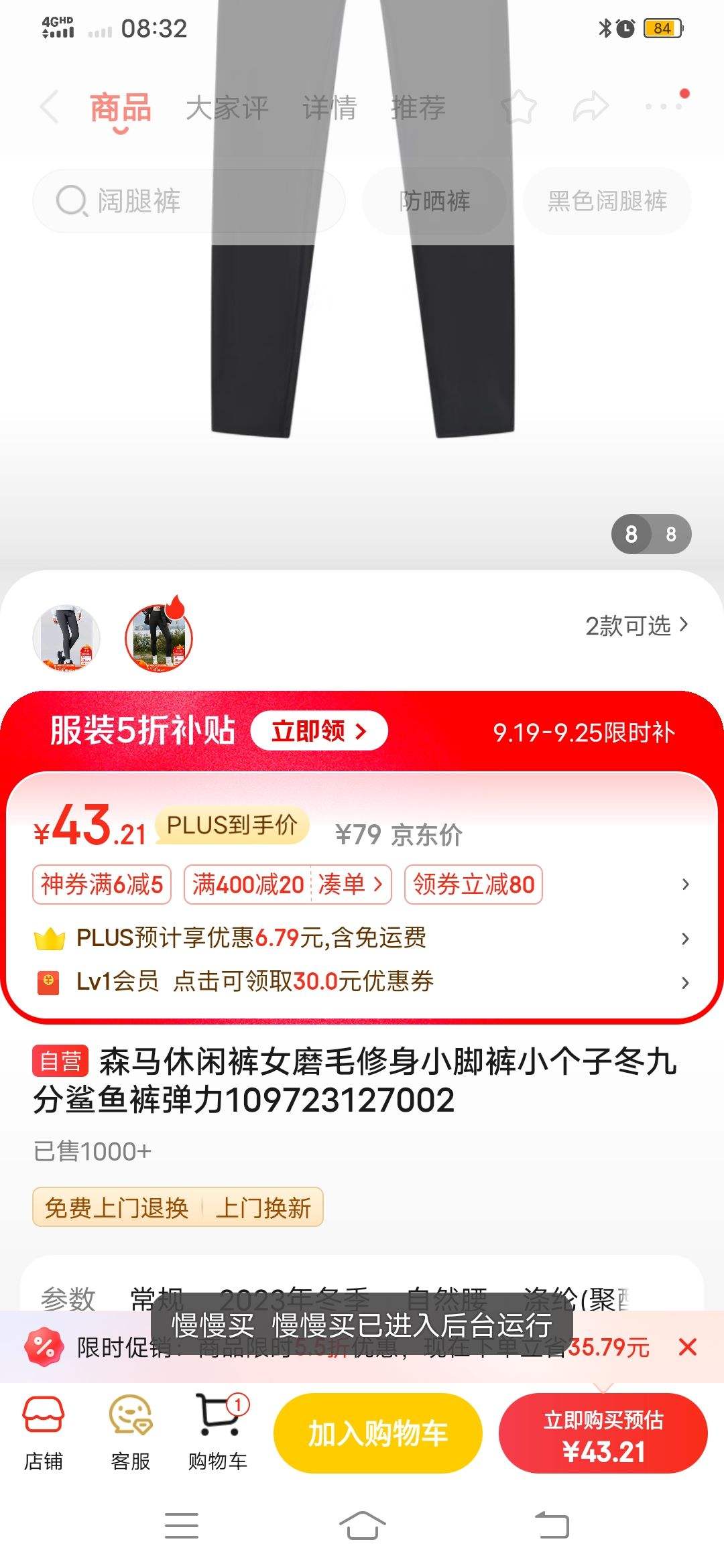Select the 领券立减80 coupon chip
The image size is (724, 1568).
pos(473,885)
